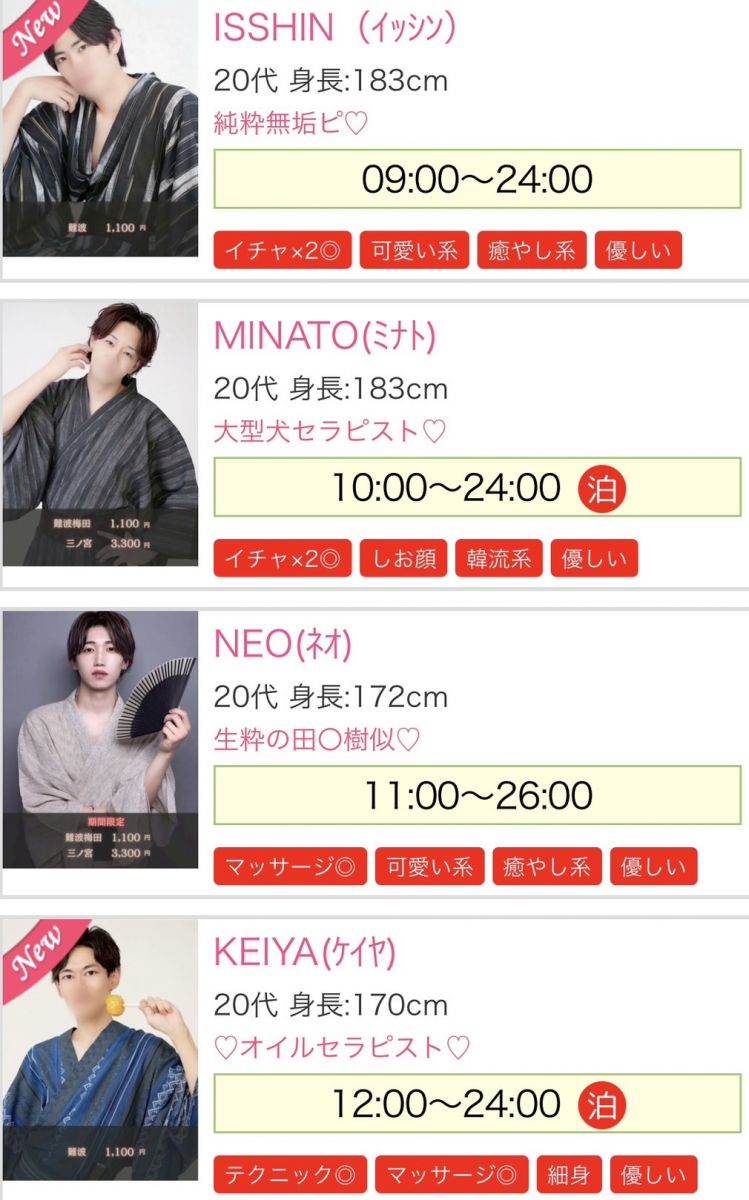Viewport: 749px width, 1200px height.
Task: Open ISSHIN's profile photo
Action: [100, 128]
